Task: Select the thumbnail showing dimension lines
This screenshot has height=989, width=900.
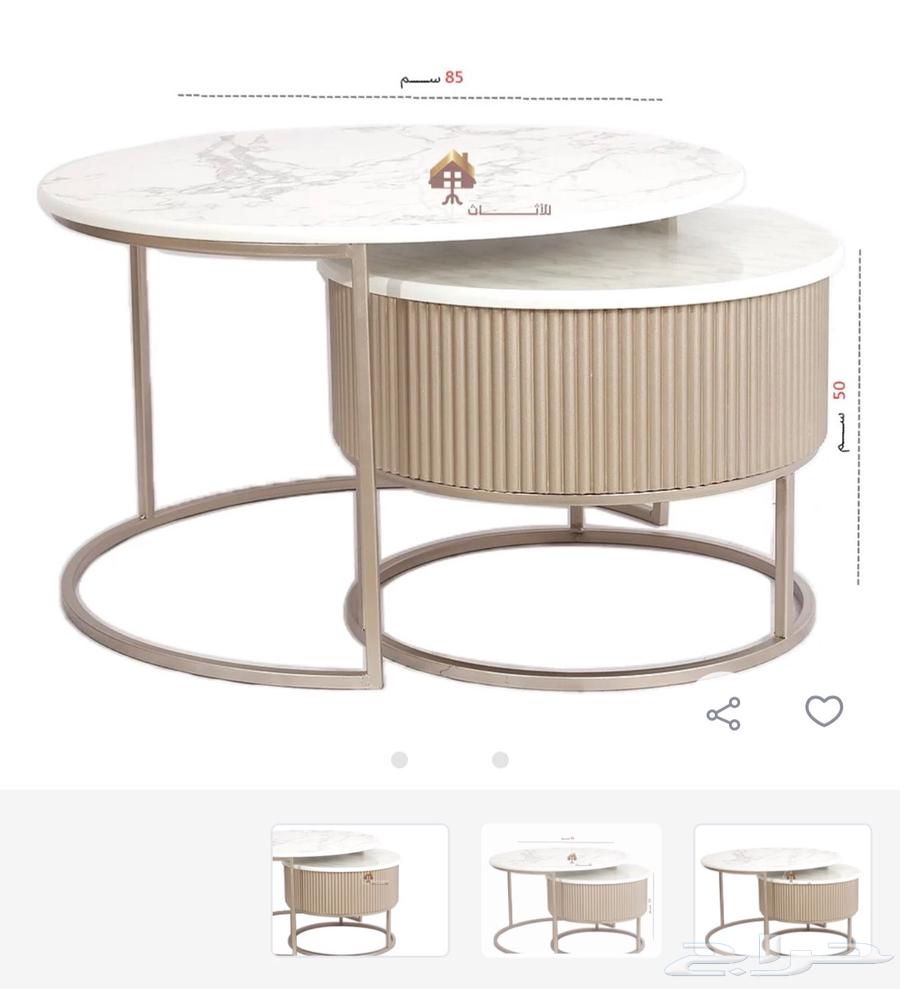Action: [x=571, y=890]
